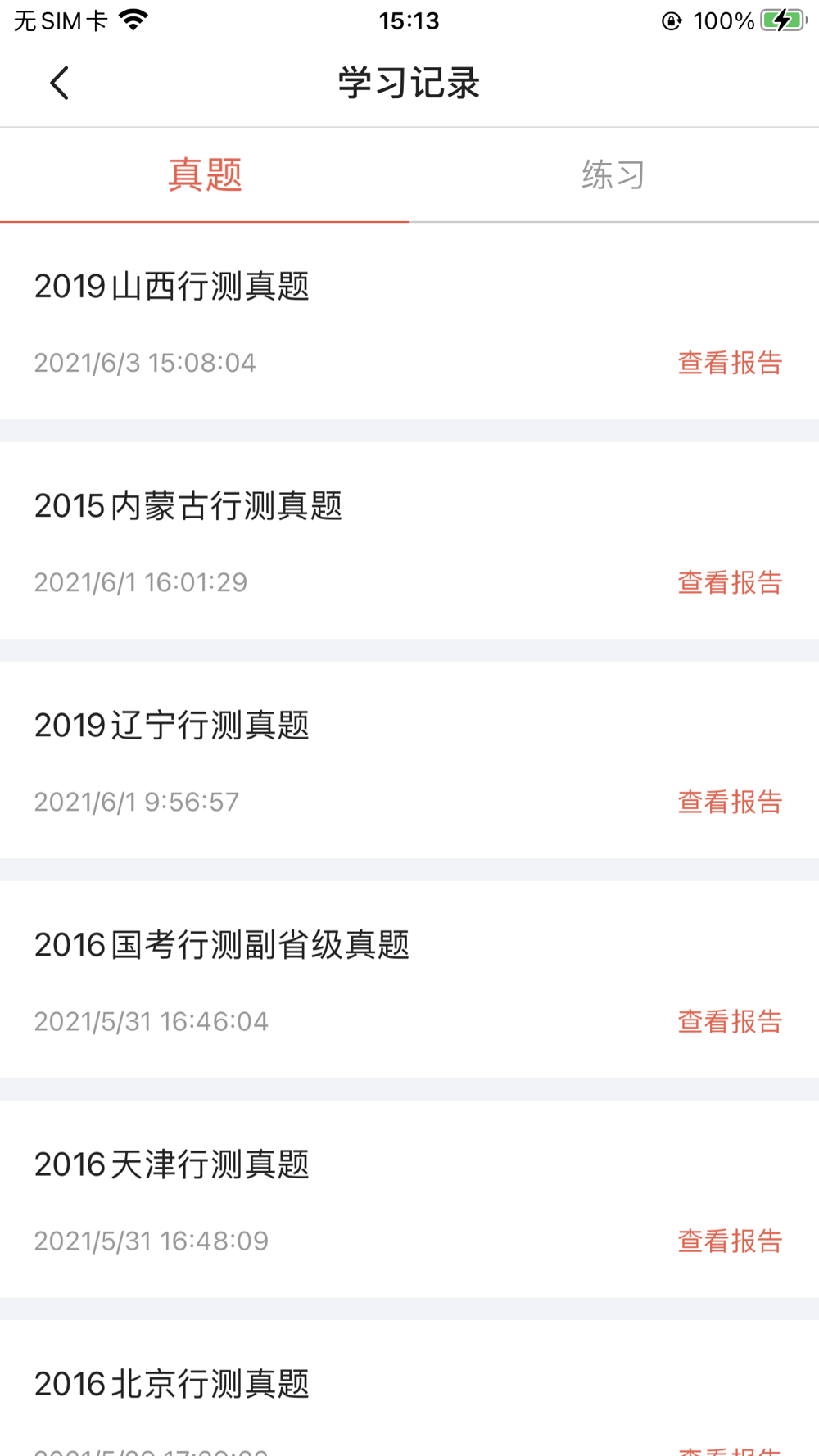819x1456 pixels.
Task: Go back using the top-left arrow
Action: 59,83
